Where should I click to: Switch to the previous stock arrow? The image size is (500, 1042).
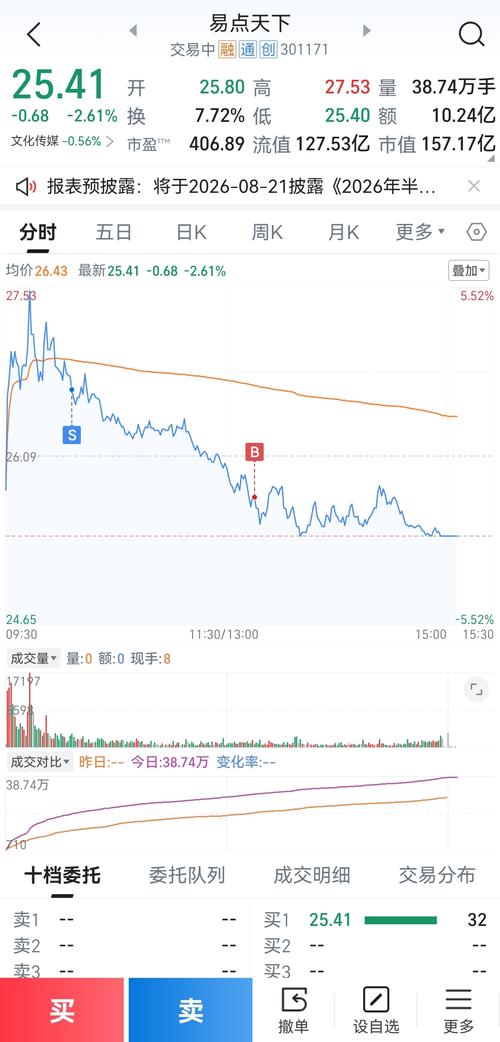pyautogui.click(x=133, y=31)
